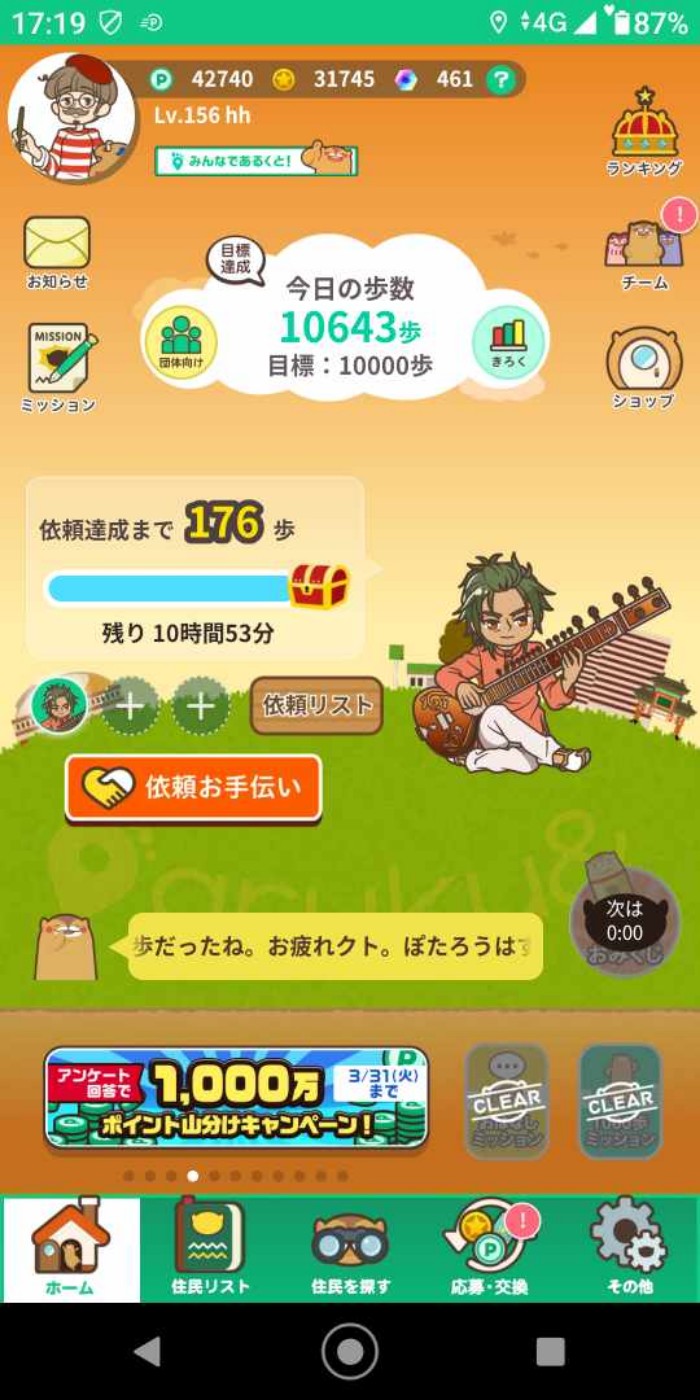Switch to the その他 settings tab

(629, 1250)
